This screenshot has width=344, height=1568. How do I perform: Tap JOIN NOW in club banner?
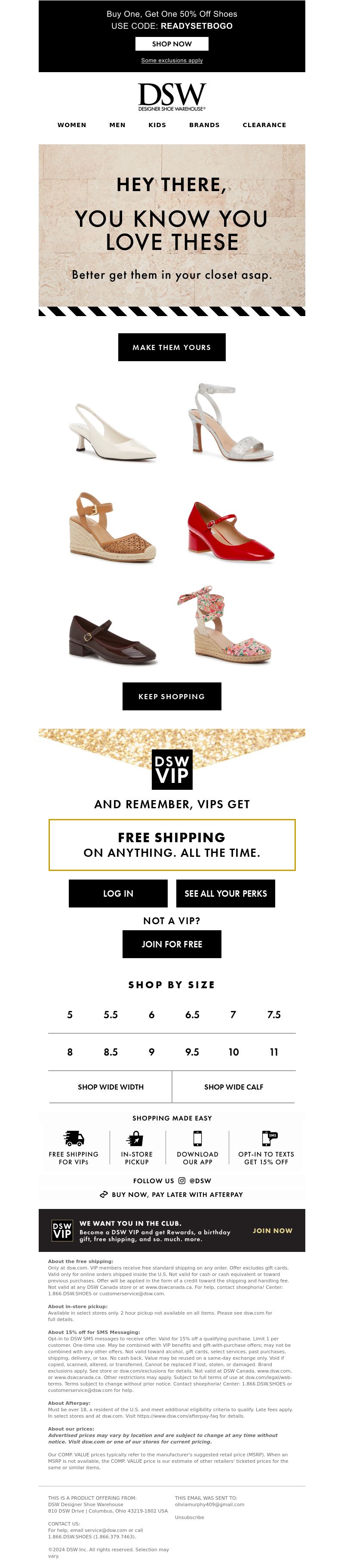coord(273,1230)
